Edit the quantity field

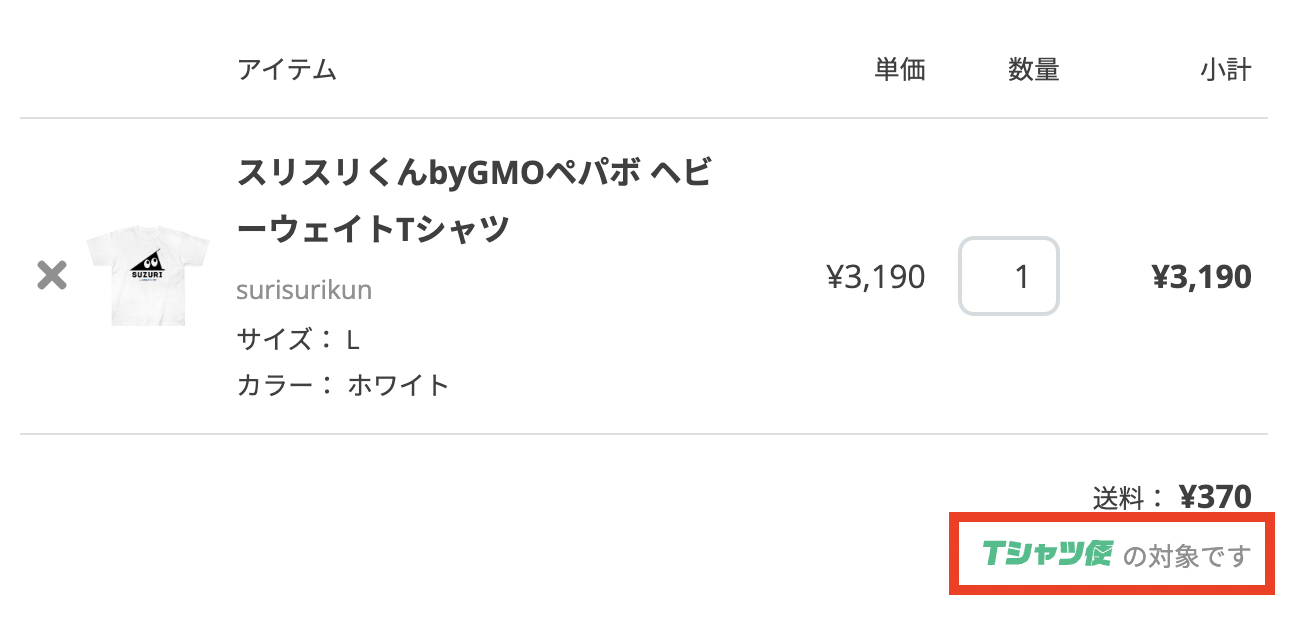(x=1009, y=276)
